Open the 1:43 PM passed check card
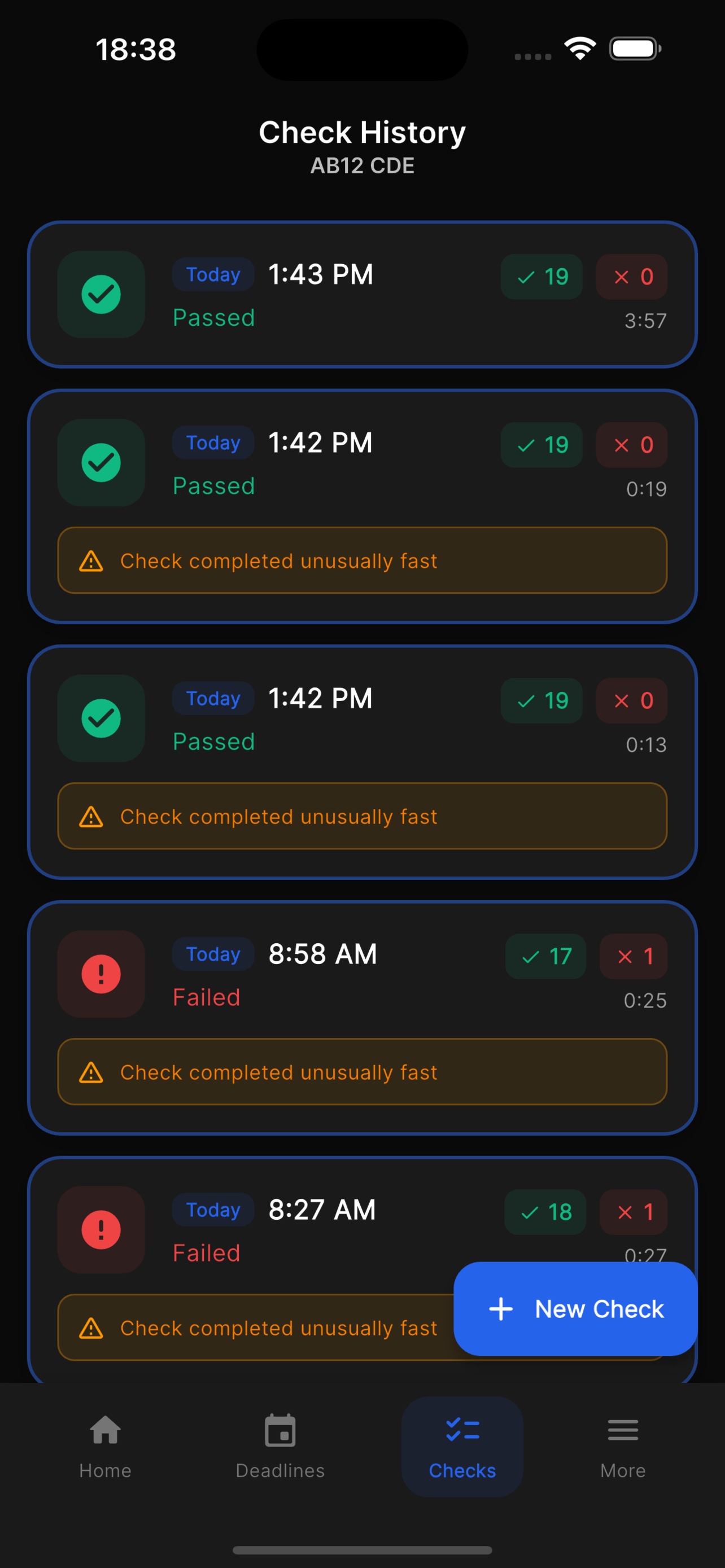 point(362,295)
